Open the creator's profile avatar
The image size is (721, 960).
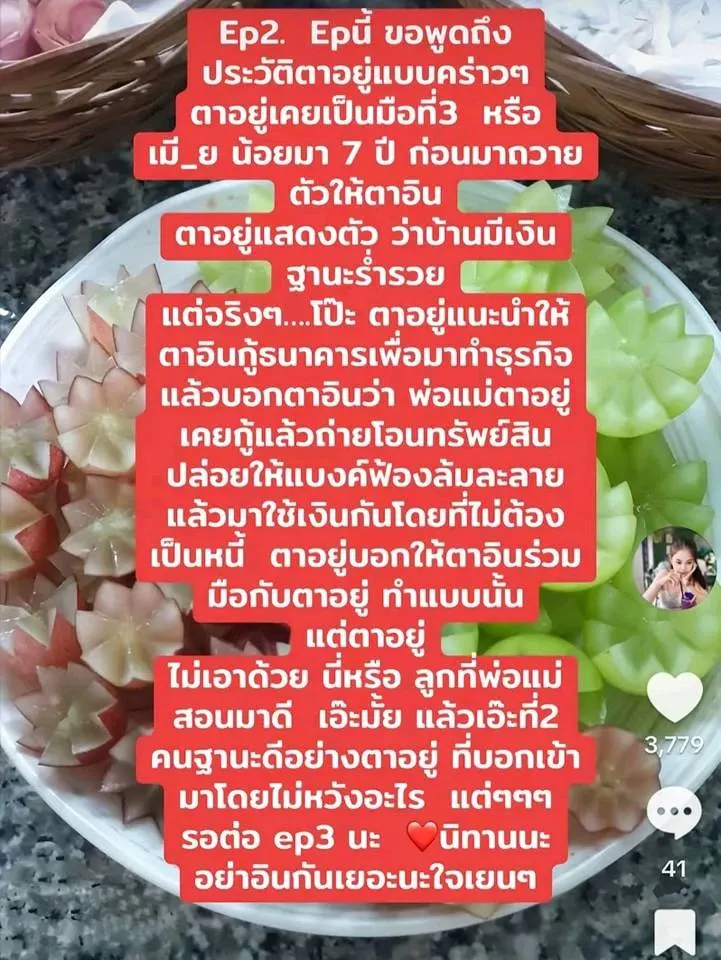[x=676, y=568]
